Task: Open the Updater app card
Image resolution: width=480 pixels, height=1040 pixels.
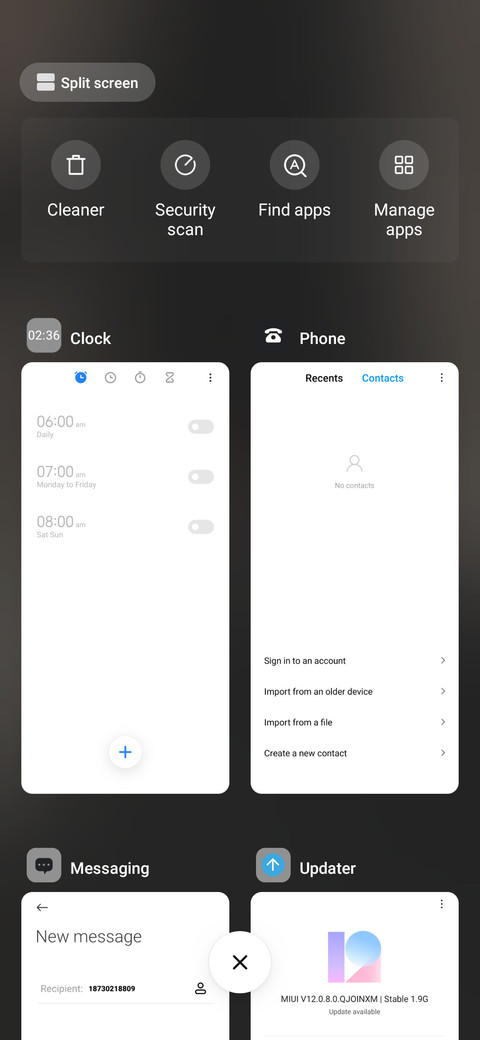Action: tap(355, 966)
